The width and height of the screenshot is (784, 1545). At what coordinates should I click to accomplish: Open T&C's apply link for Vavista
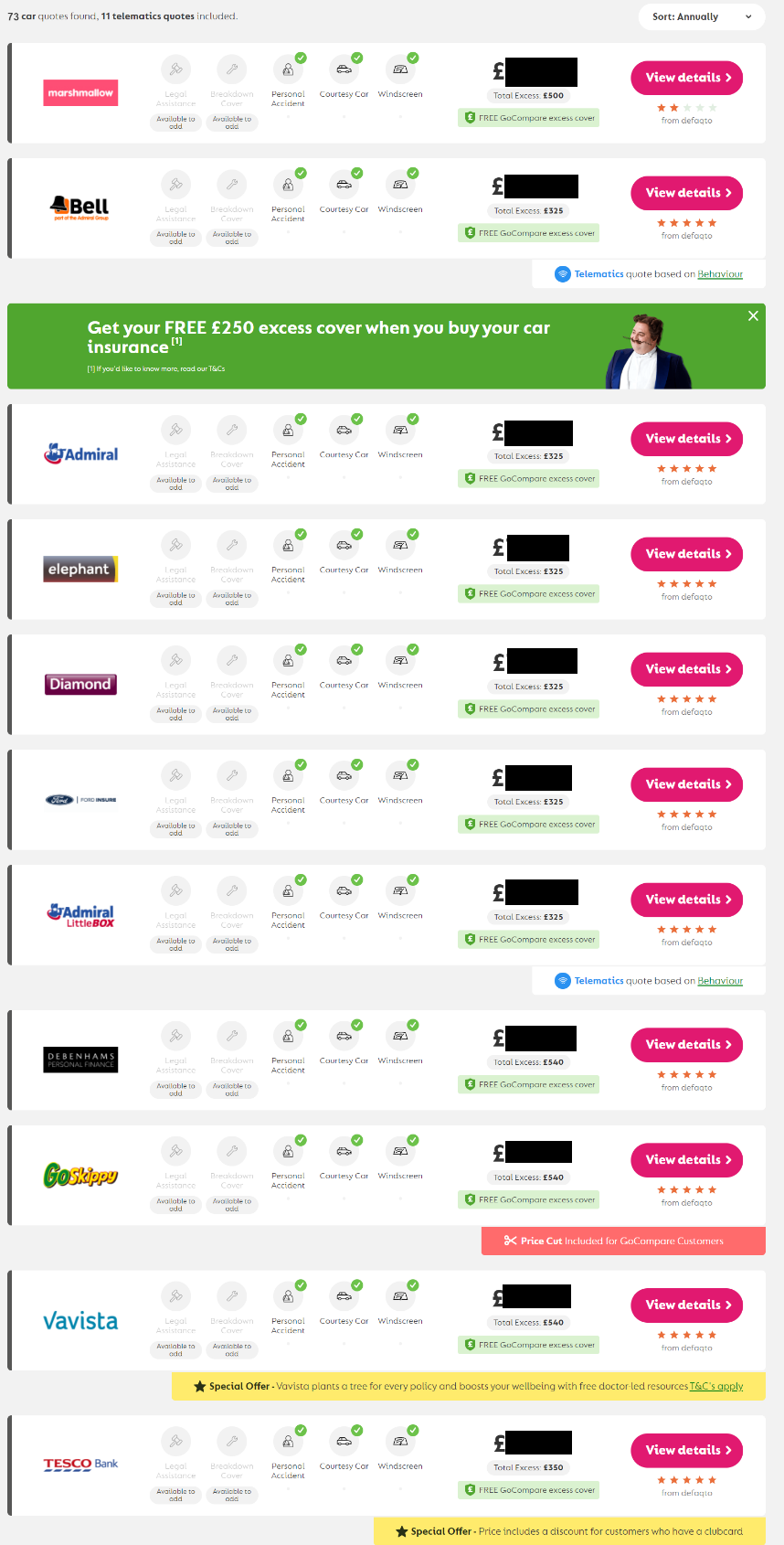pos(715,1386)
